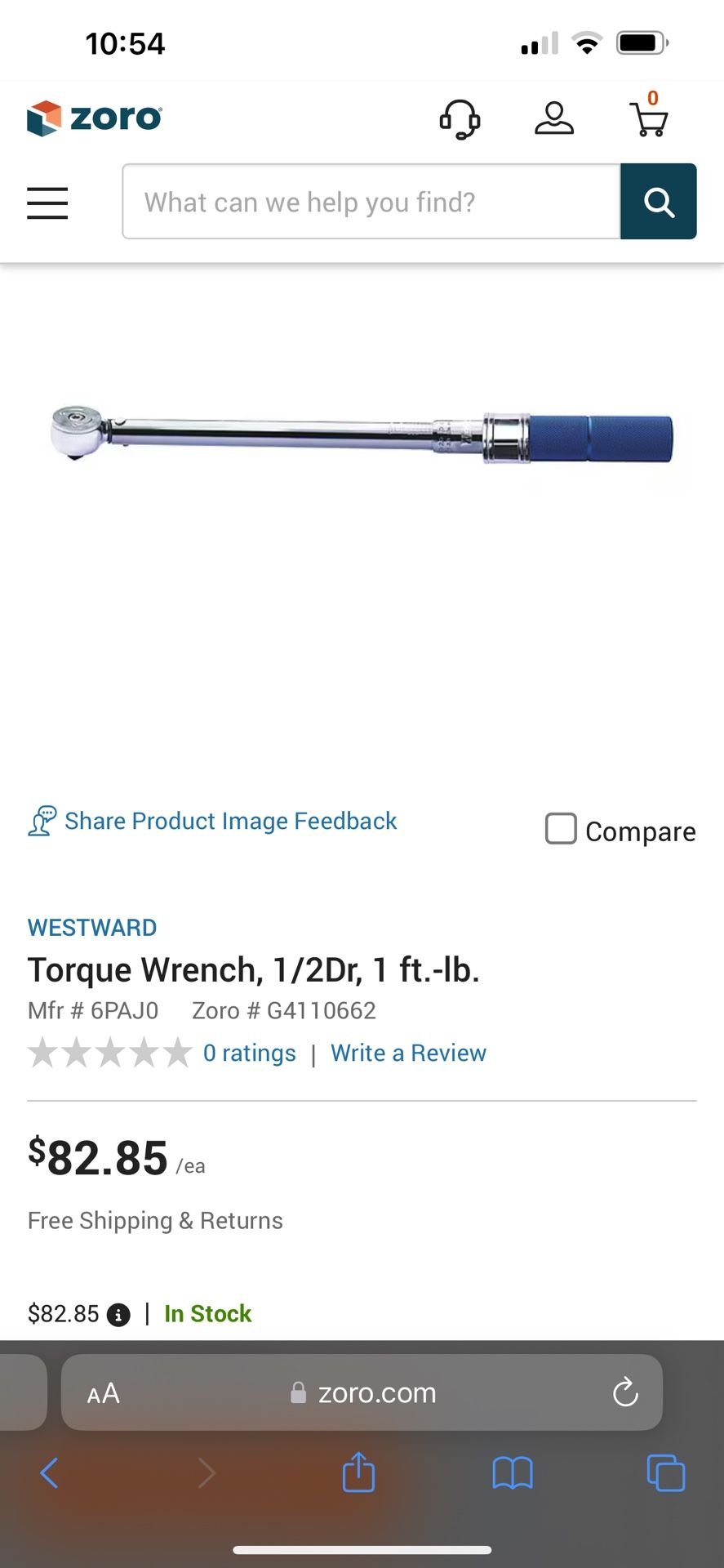Viewport: 724px width, 1568px height.
Task: View the shopping cart
Action: [x=649, y=119]
